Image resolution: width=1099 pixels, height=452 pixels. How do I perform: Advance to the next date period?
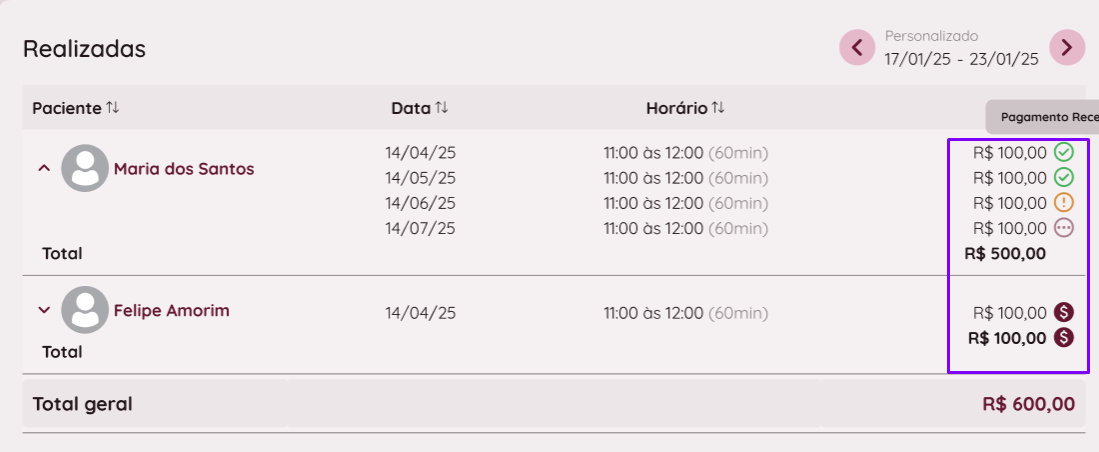[1067, 47]
